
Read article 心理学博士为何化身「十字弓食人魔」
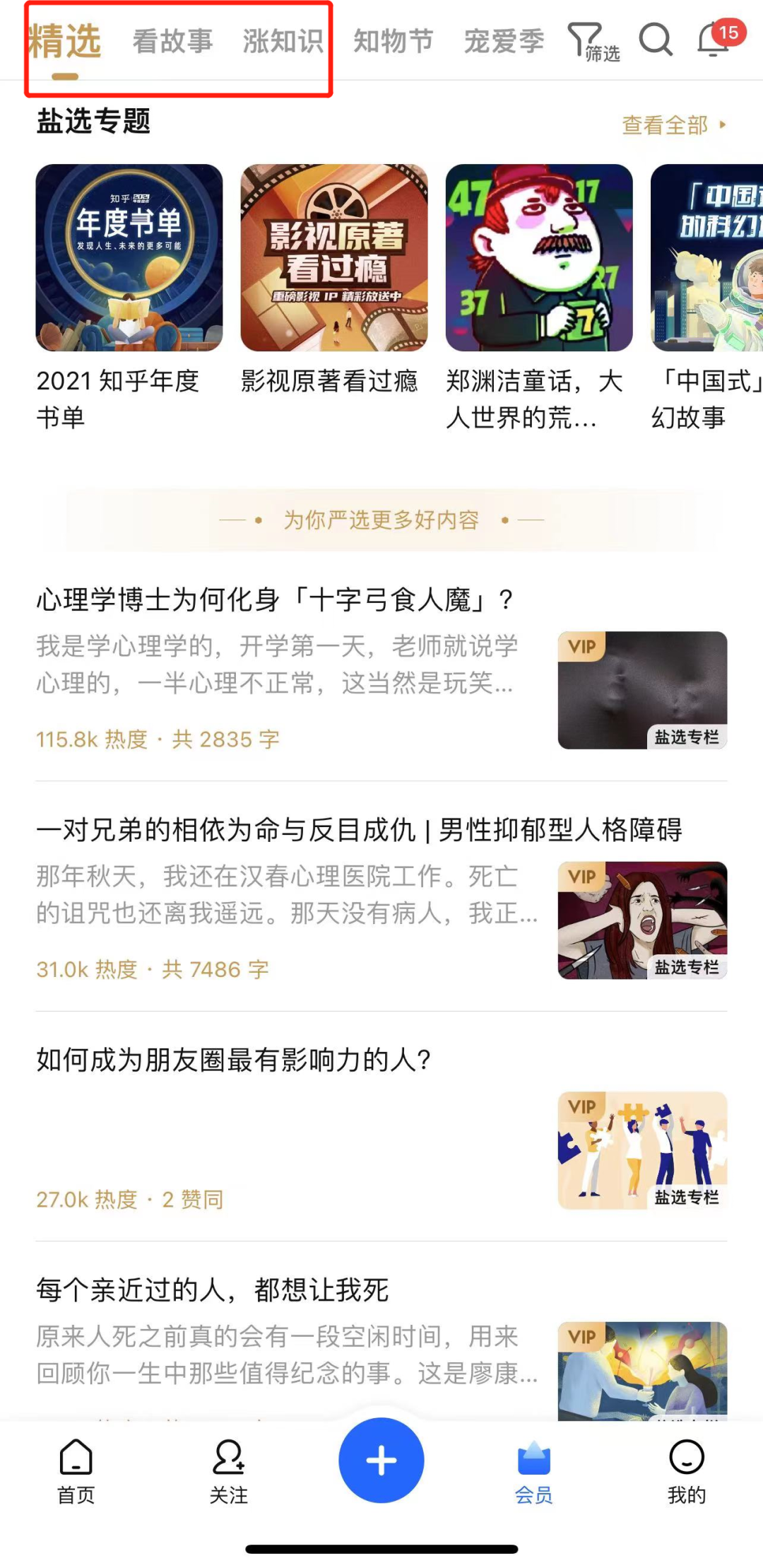click(276, 599)
